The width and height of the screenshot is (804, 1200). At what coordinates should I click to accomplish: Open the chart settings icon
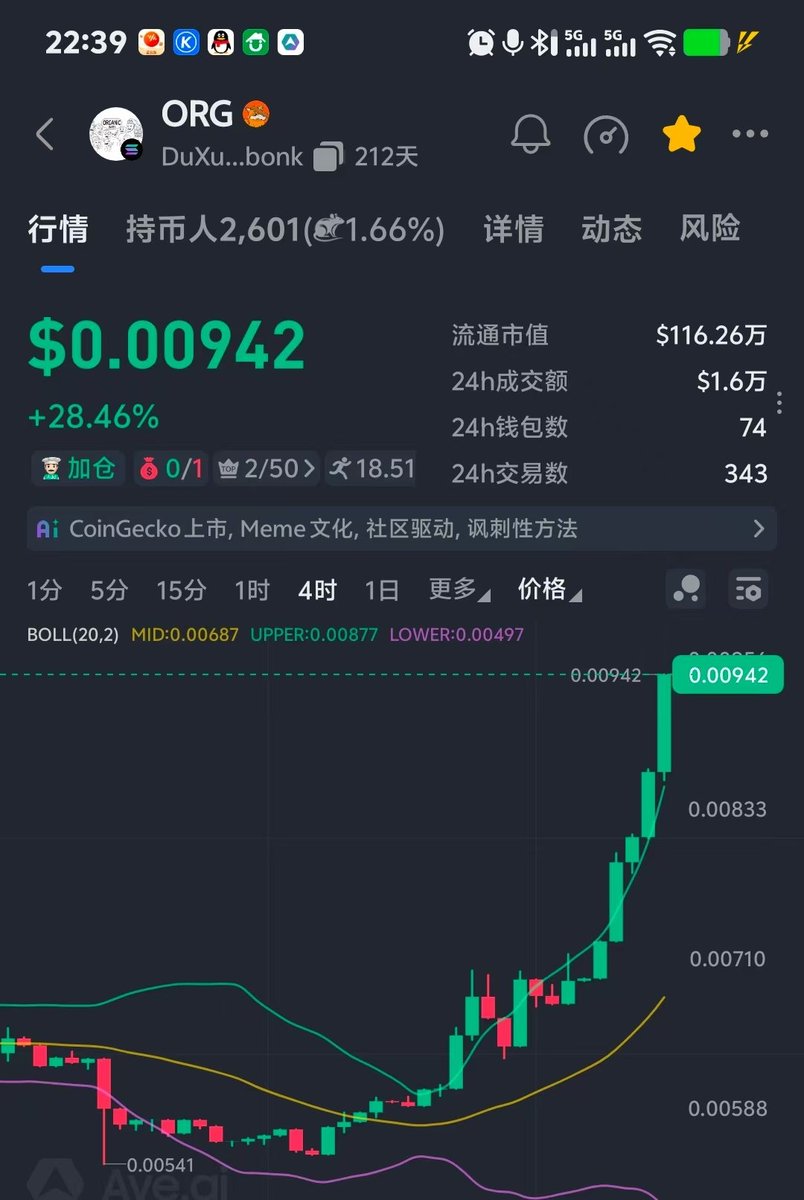point(748,590)
